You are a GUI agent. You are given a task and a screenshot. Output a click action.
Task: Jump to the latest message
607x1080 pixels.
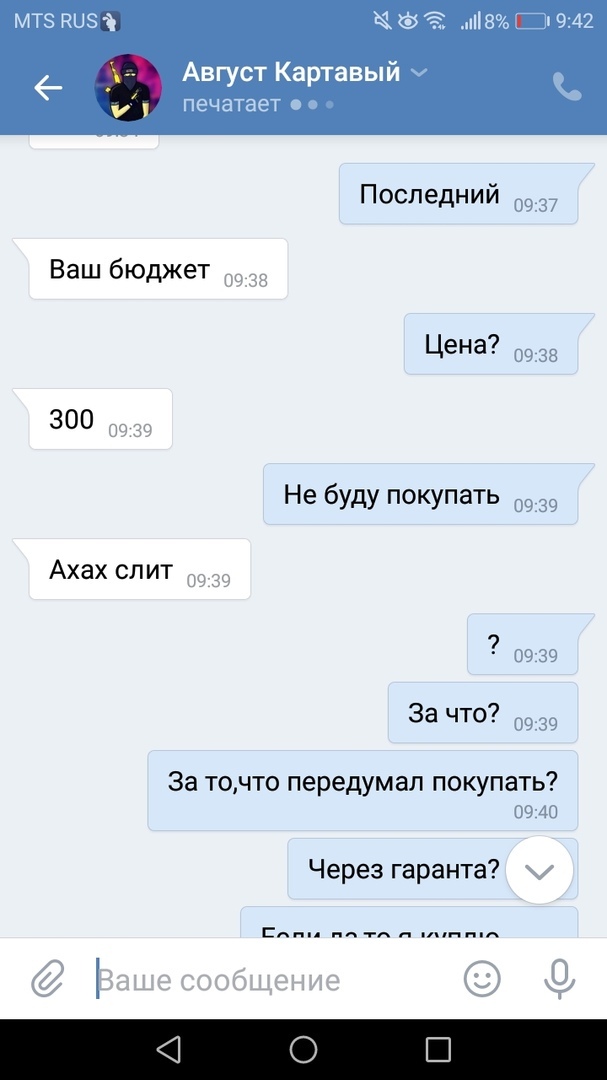540,870
